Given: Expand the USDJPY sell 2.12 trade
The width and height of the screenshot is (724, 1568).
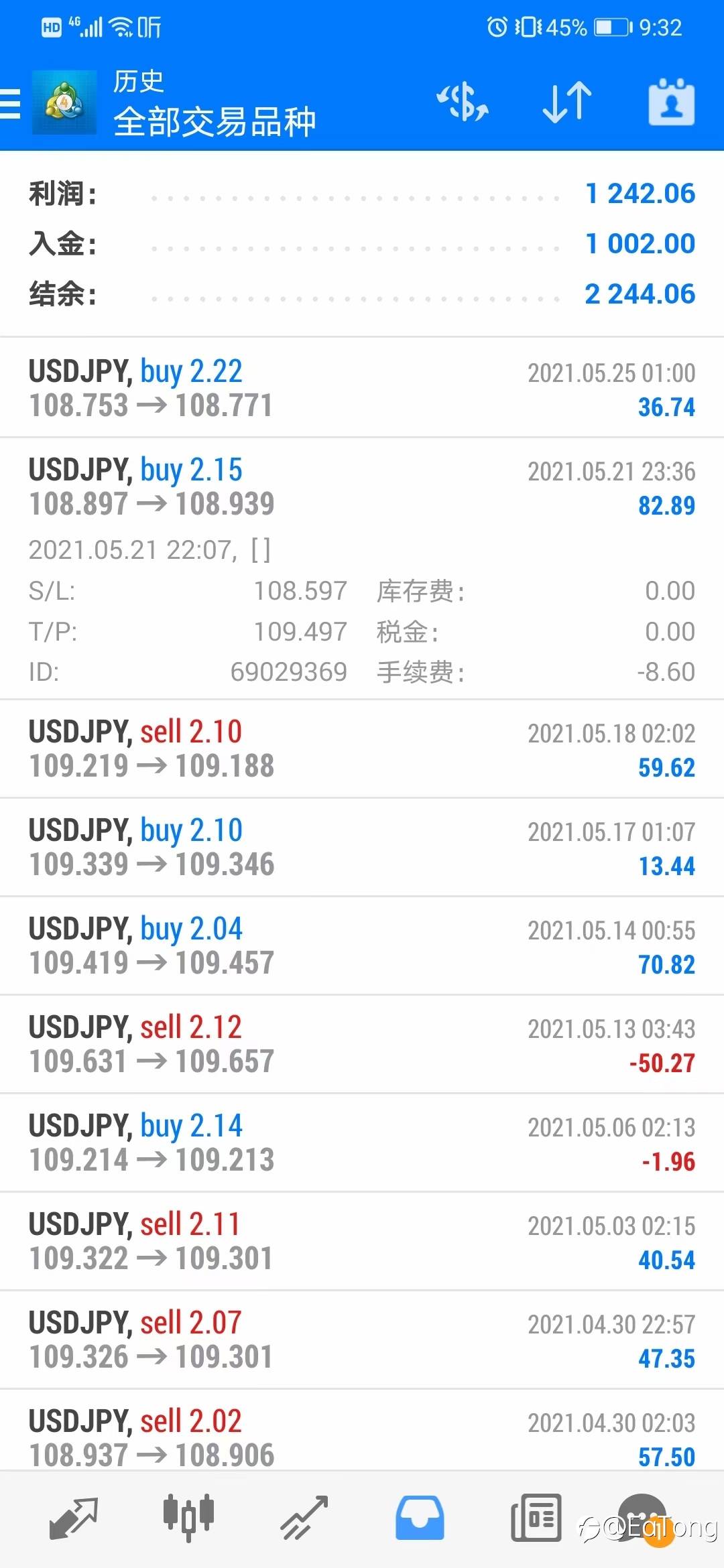Looking at the screenshot, I should pos(362,1044).
